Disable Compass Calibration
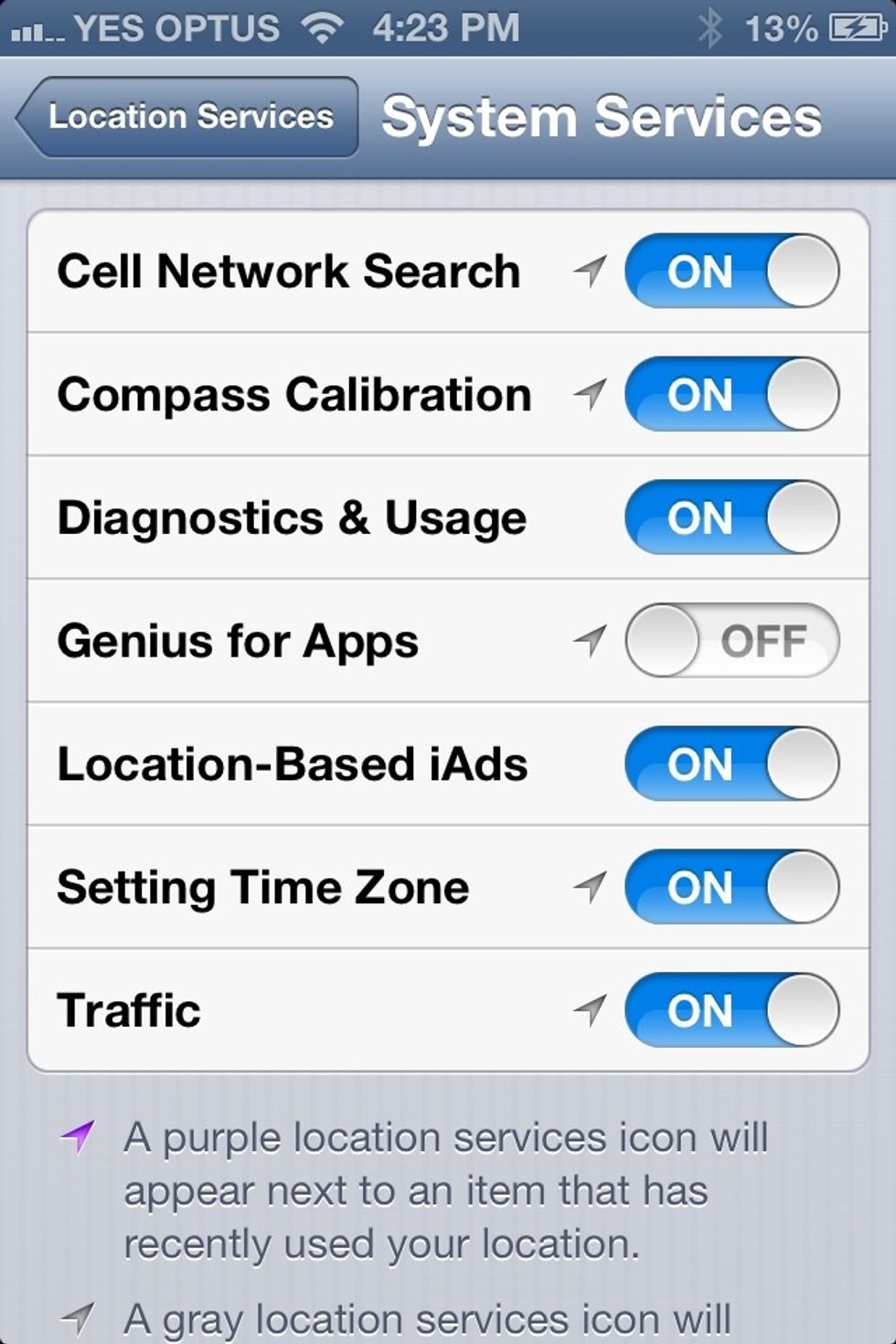 pyautogui.click(x=730, y=395)
